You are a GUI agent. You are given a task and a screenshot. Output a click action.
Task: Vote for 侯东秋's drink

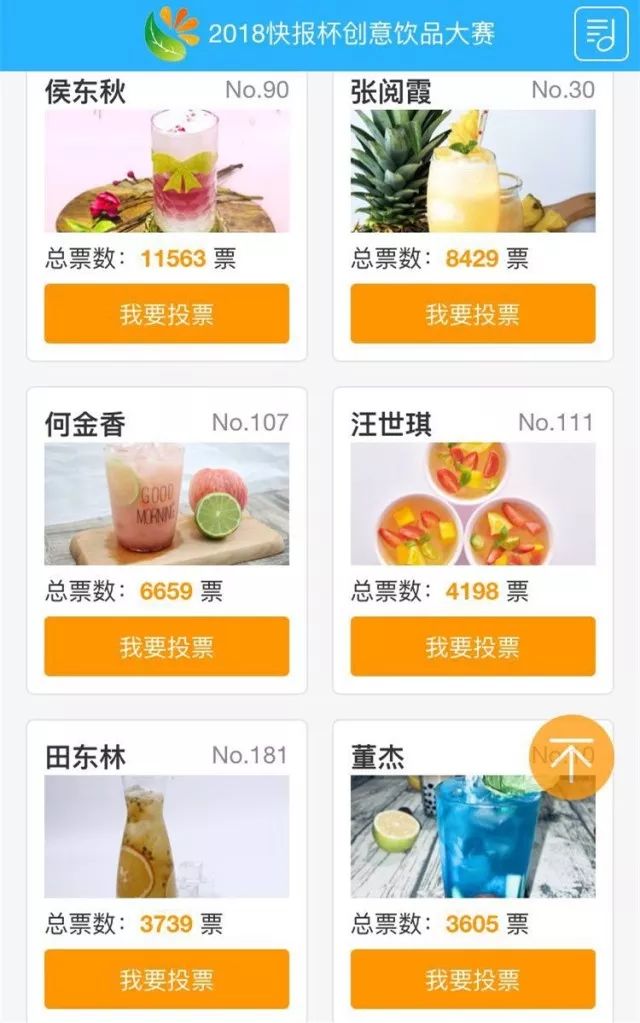pyautogui.click(x=167, y=314)
